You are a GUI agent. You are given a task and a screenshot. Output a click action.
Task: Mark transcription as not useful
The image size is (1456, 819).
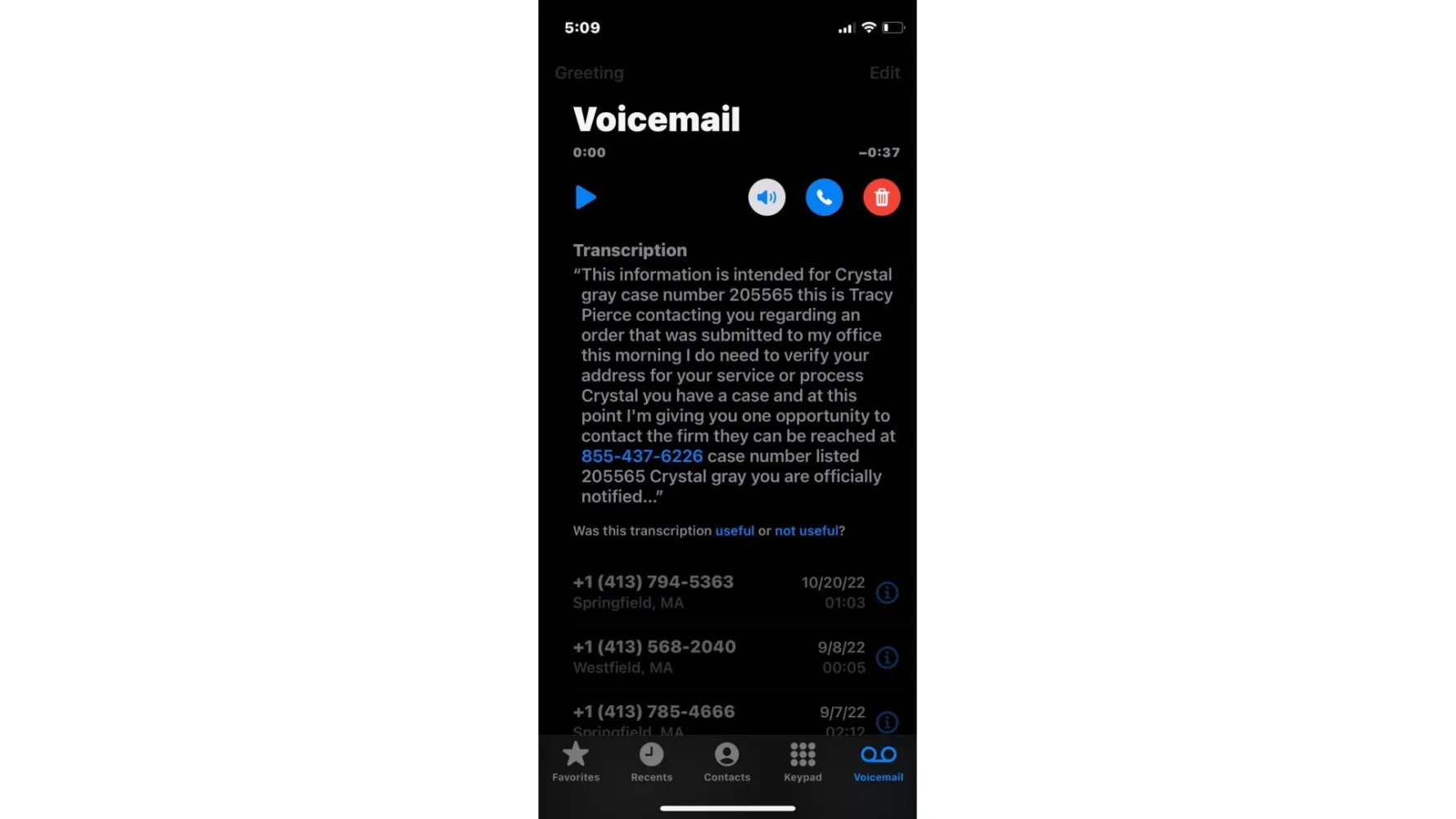[x=807, y=531]
